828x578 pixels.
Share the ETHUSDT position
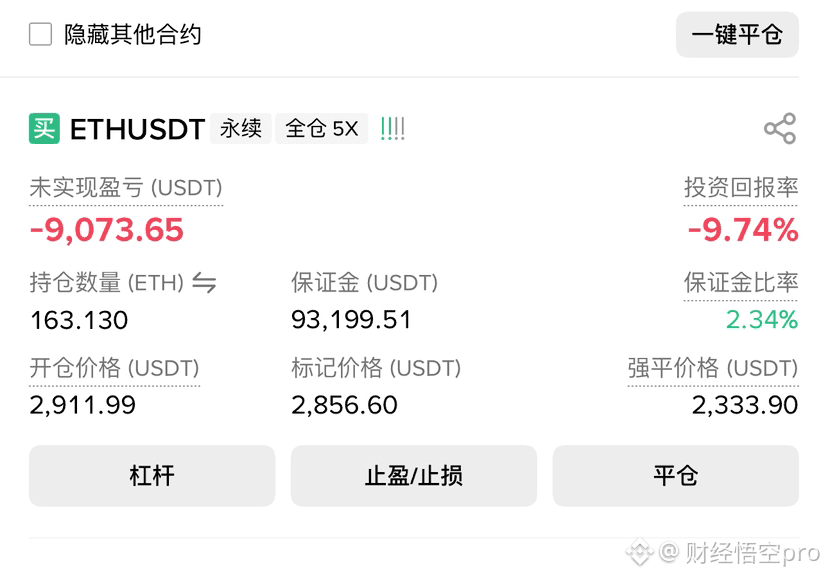779,129
